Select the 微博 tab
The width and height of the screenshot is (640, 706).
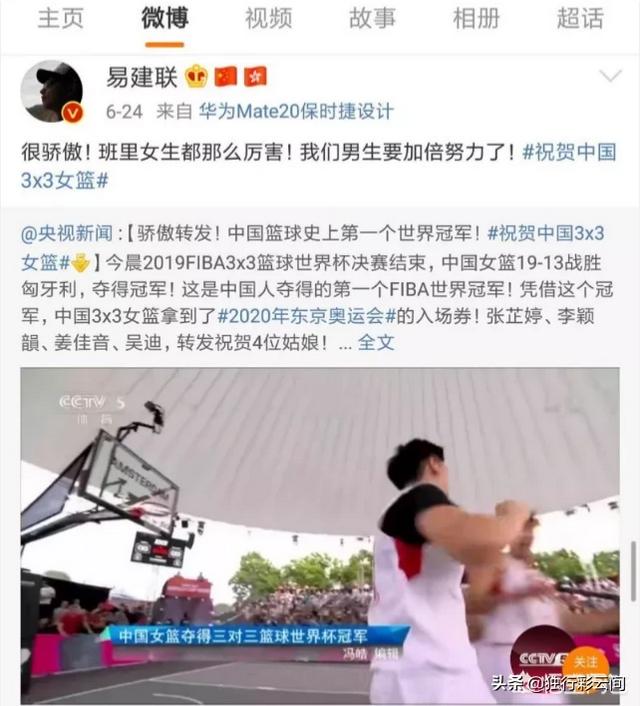(165, 20)
